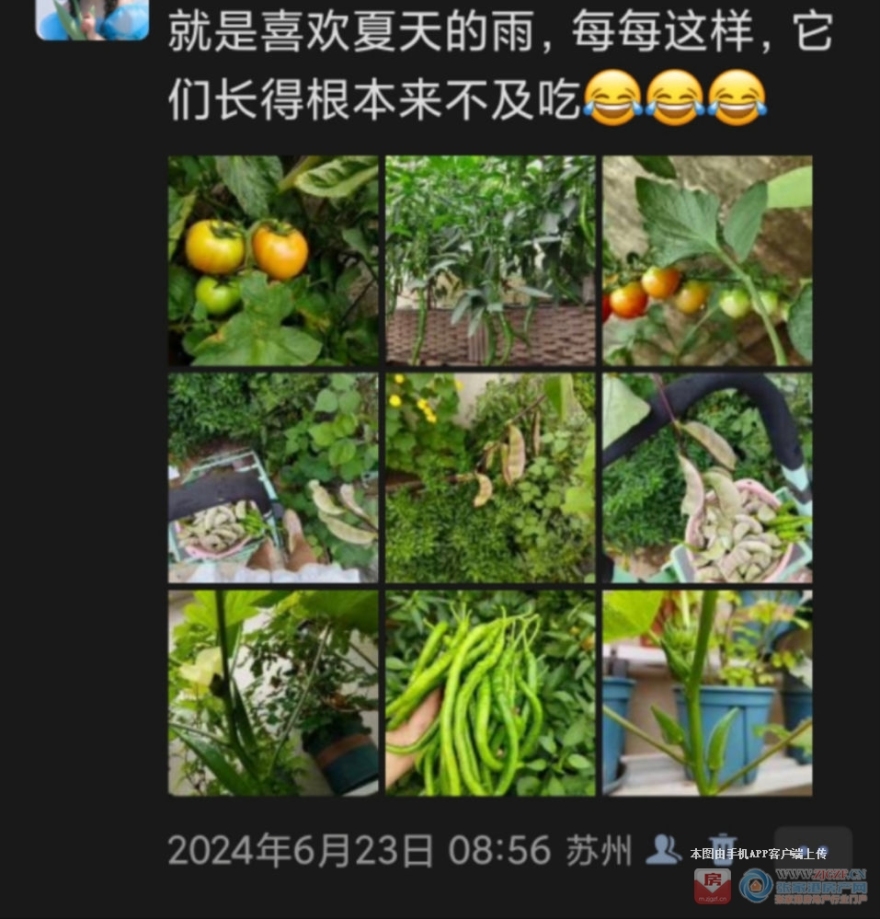Open the close-up bowl of beans photo
This screenshot has height=919, width=880.
[707, 477]
